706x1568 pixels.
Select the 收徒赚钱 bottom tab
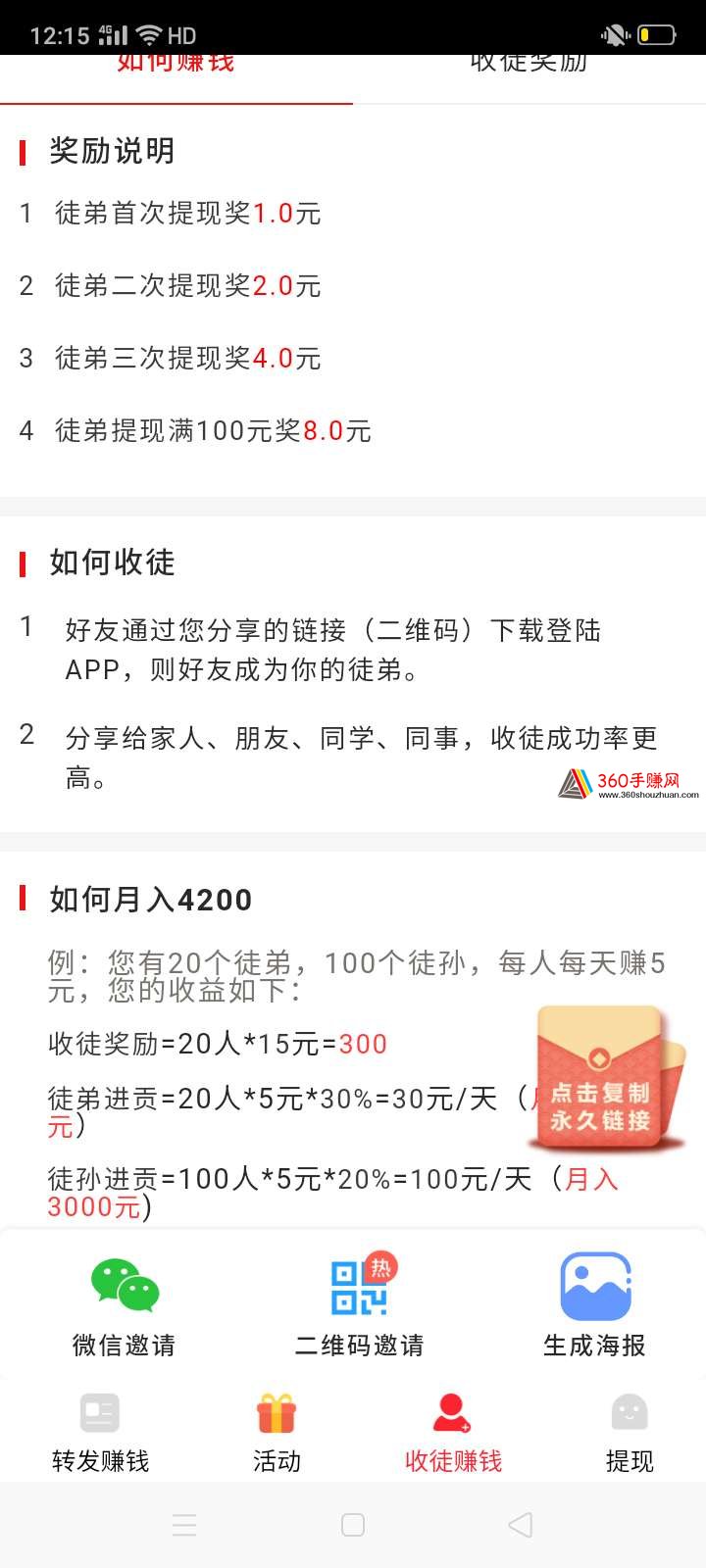[453, 1433]
